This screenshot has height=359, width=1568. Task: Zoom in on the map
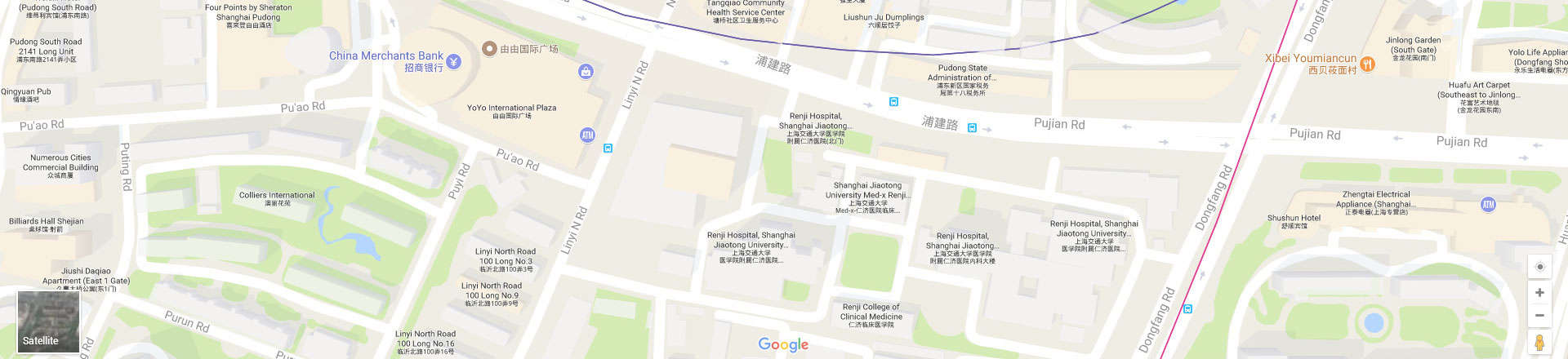(x=1539, y=293)
